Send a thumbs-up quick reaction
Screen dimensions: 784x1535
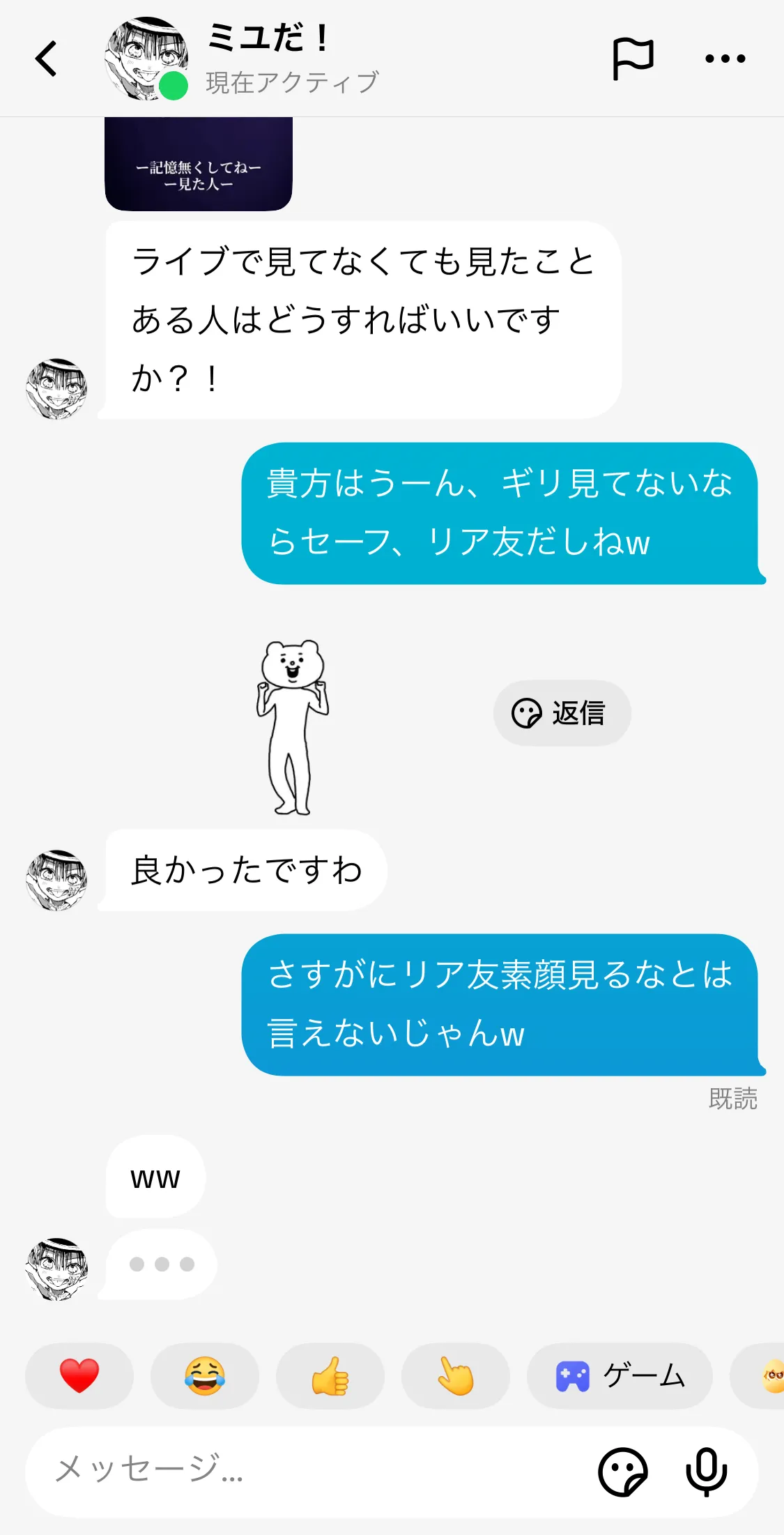tap(330, 1375)
